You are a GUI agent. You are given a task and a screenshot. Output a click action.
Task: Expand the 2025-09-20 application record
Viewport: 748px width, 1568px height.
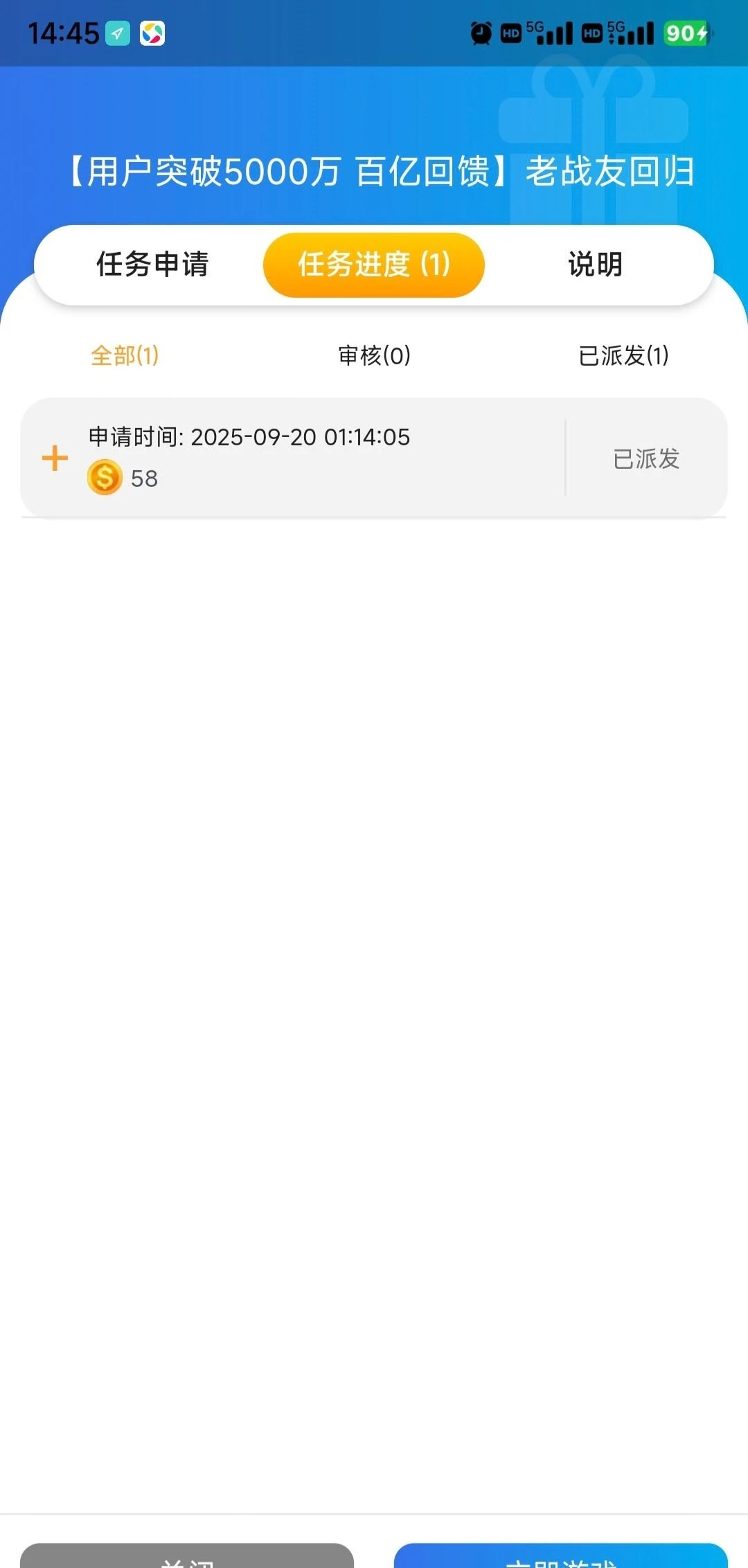coord(55,458)
